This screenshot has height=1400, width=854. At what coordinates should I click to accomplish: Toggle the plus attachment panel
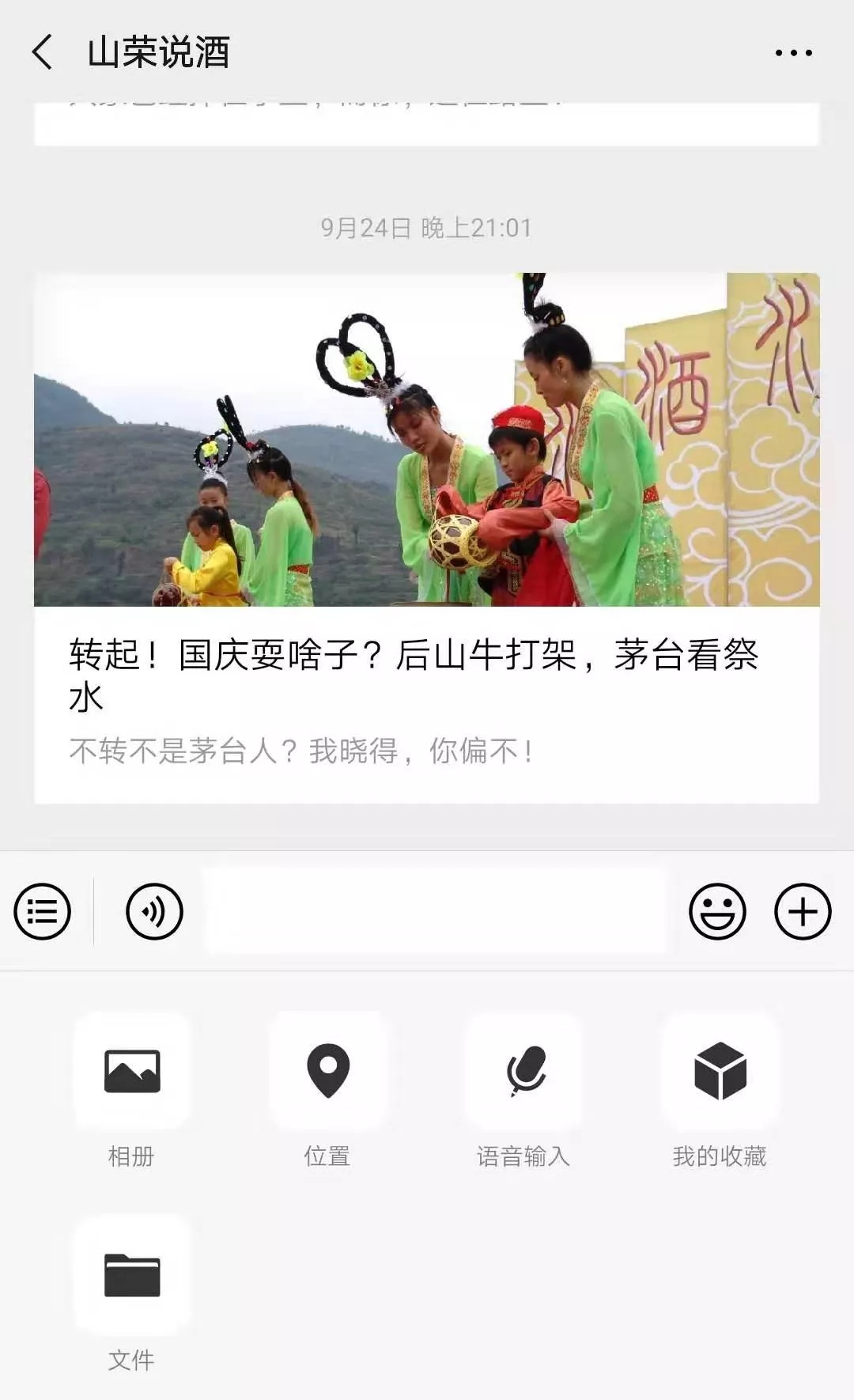[x=803, y=911]
